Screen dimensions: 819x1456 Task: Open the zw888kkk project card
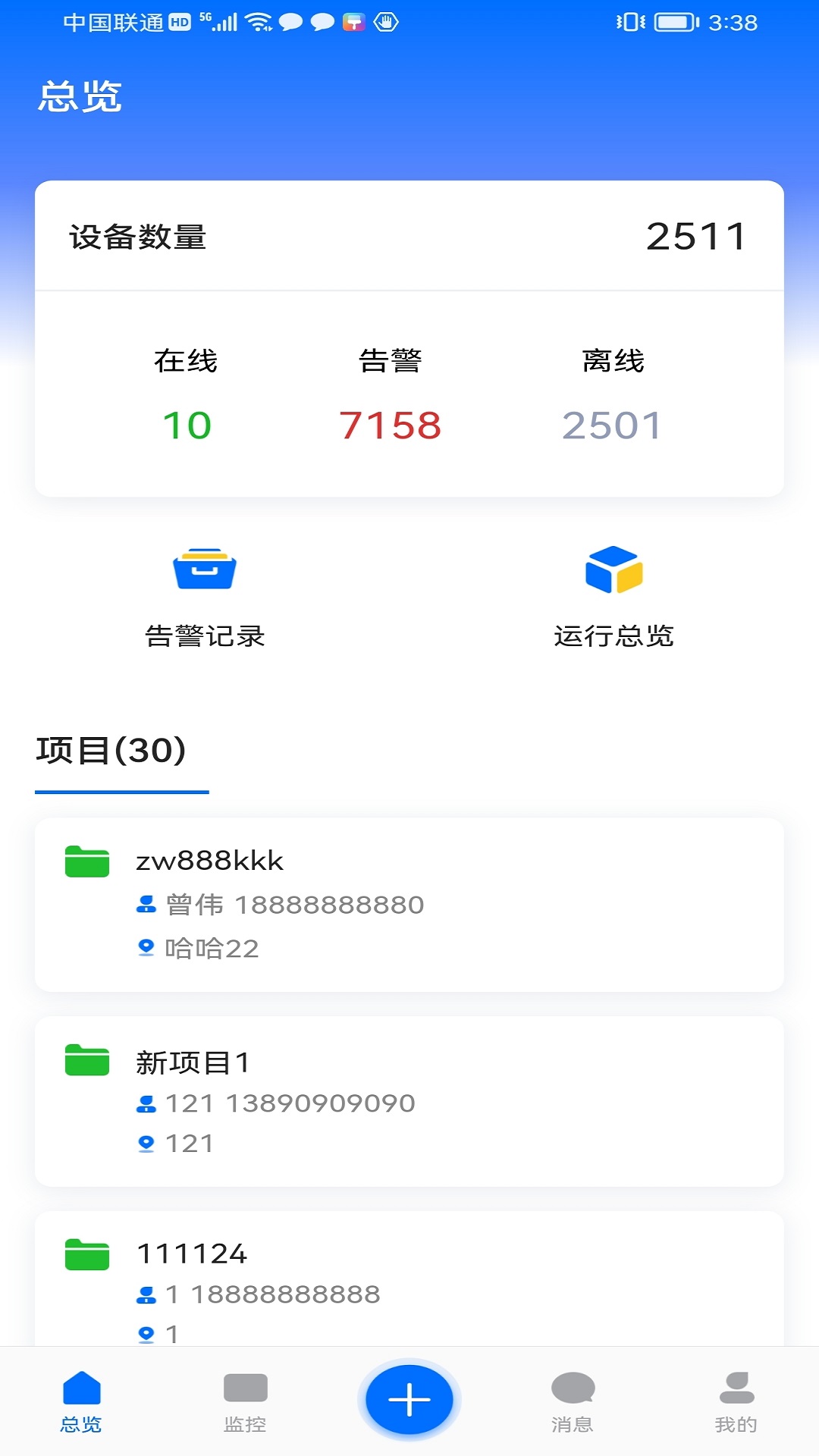[x=409, y=904]
